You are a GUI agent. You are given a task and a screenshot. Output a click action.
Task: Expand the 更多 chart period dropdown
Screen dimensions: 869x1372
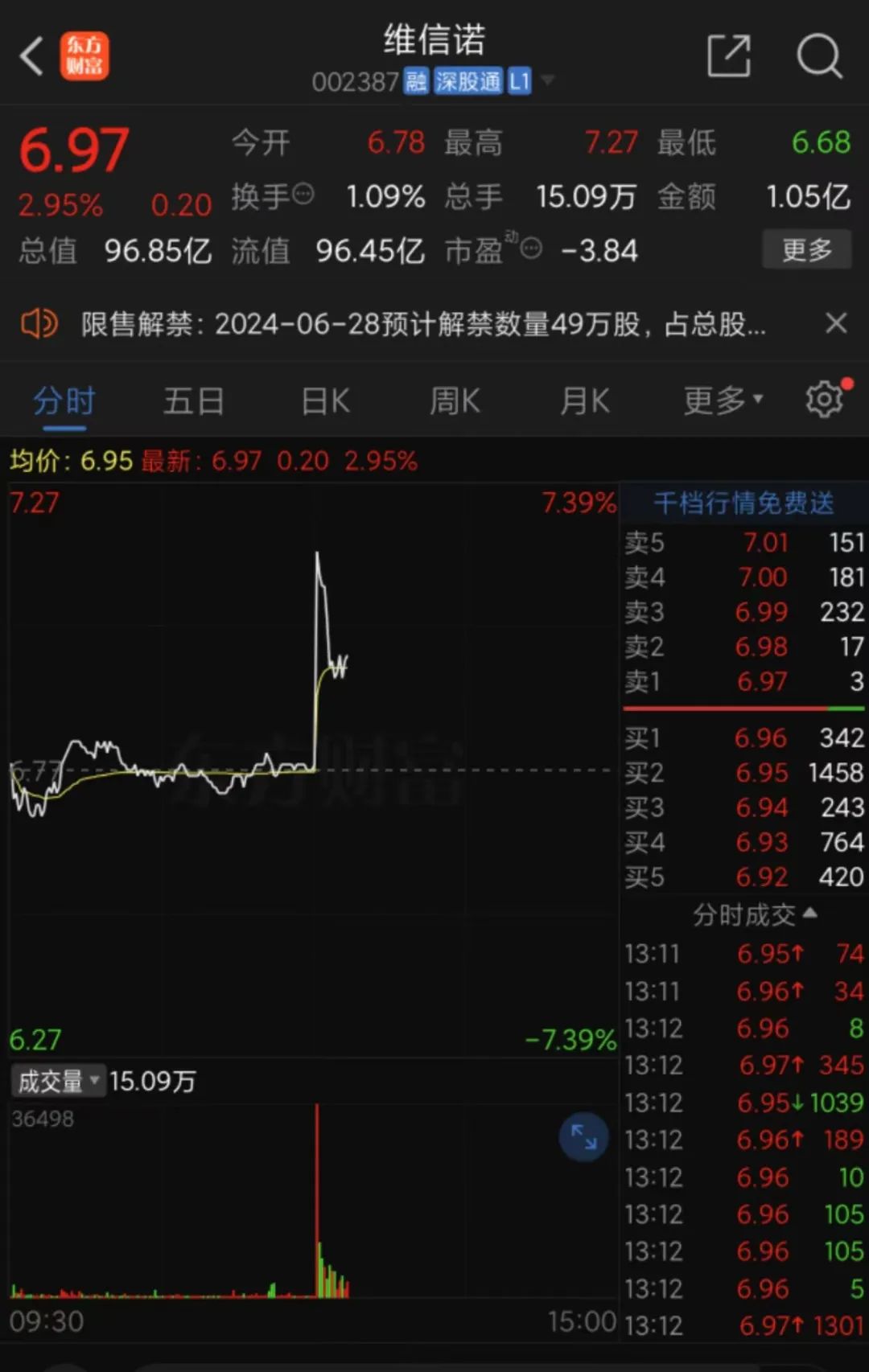(723, 401)
